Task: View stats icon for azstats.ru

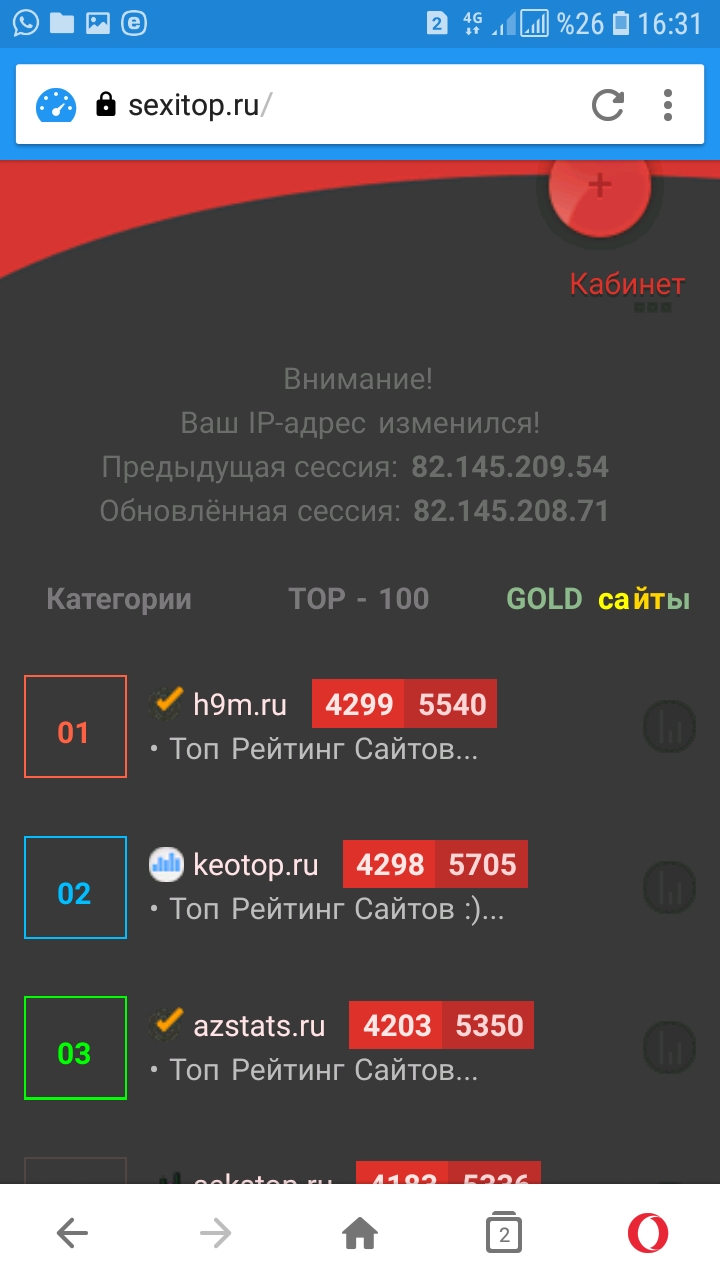Action: click(x=669, y=1046)
